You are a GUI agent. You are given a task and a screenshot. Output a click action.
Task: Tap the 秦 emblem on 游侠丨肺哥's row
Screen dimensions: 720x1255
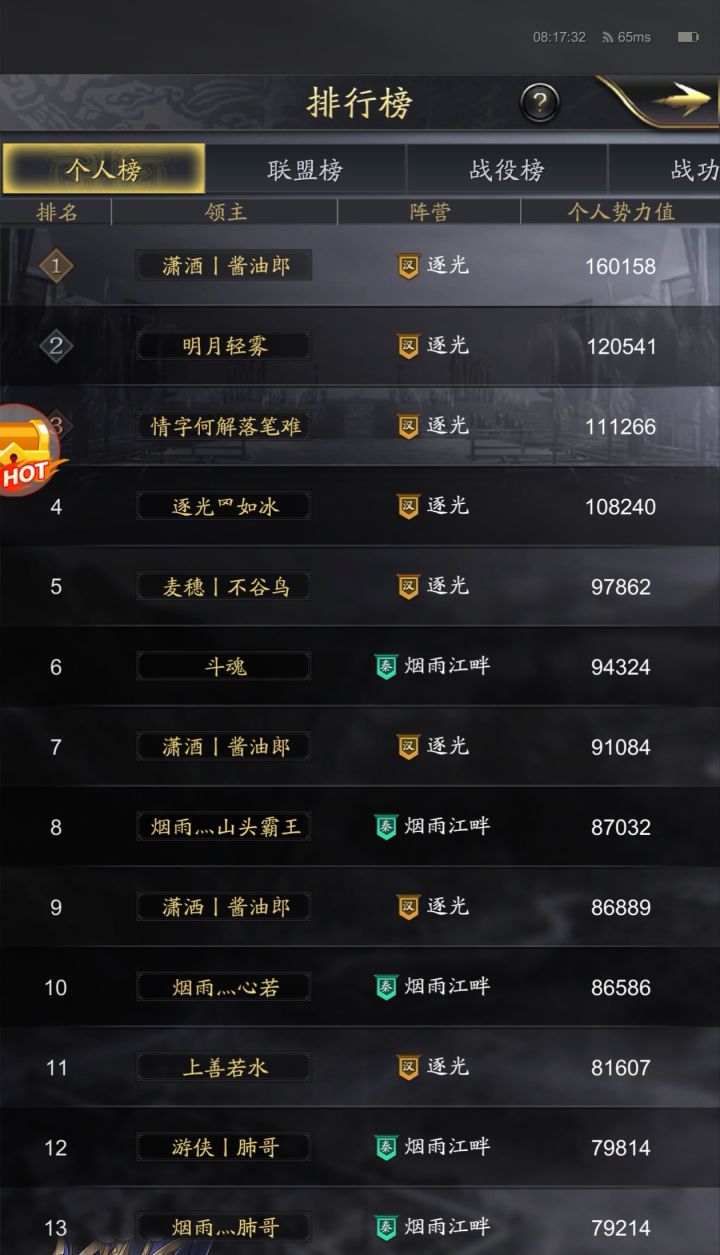[x=388, y=1147]
